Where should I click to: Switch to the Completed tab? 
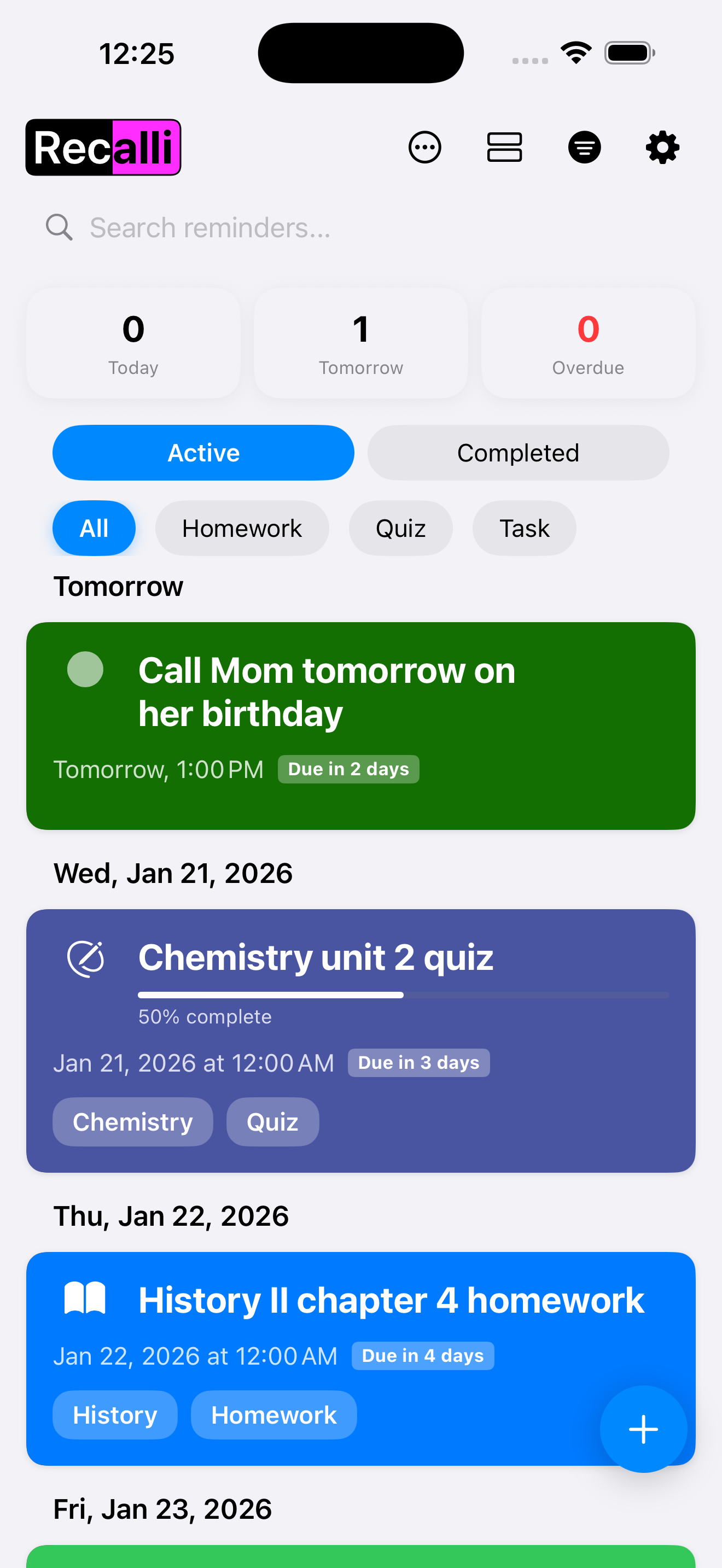coord(518,452)
